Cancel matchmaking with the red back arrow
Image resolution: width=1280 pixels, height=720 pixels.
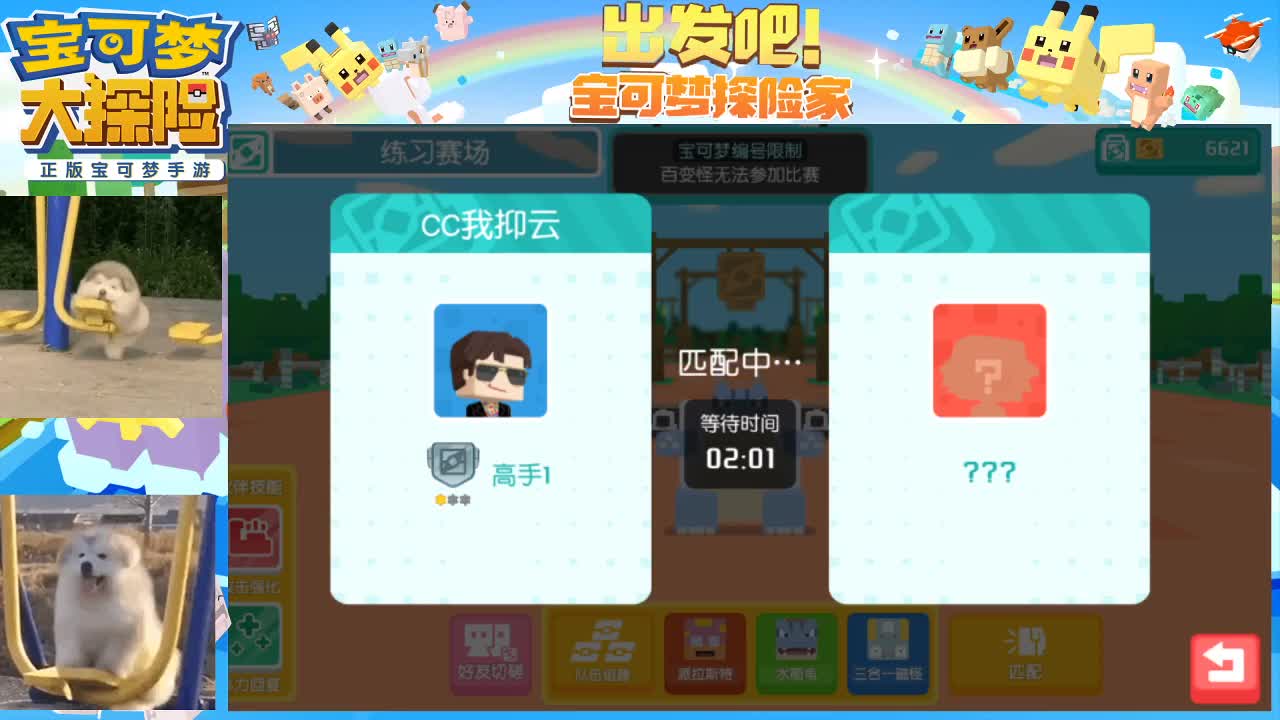coord(1225,667)
